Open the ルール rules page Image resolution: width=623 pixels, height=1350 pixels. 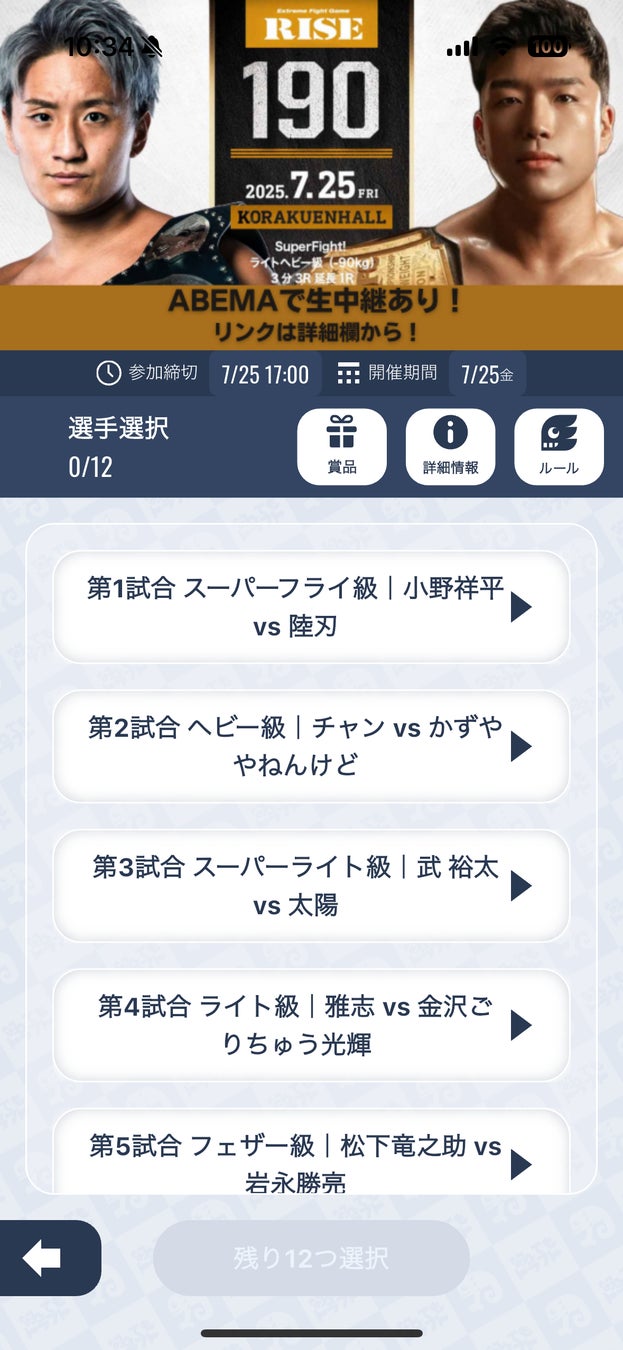(x=558, y=447)
